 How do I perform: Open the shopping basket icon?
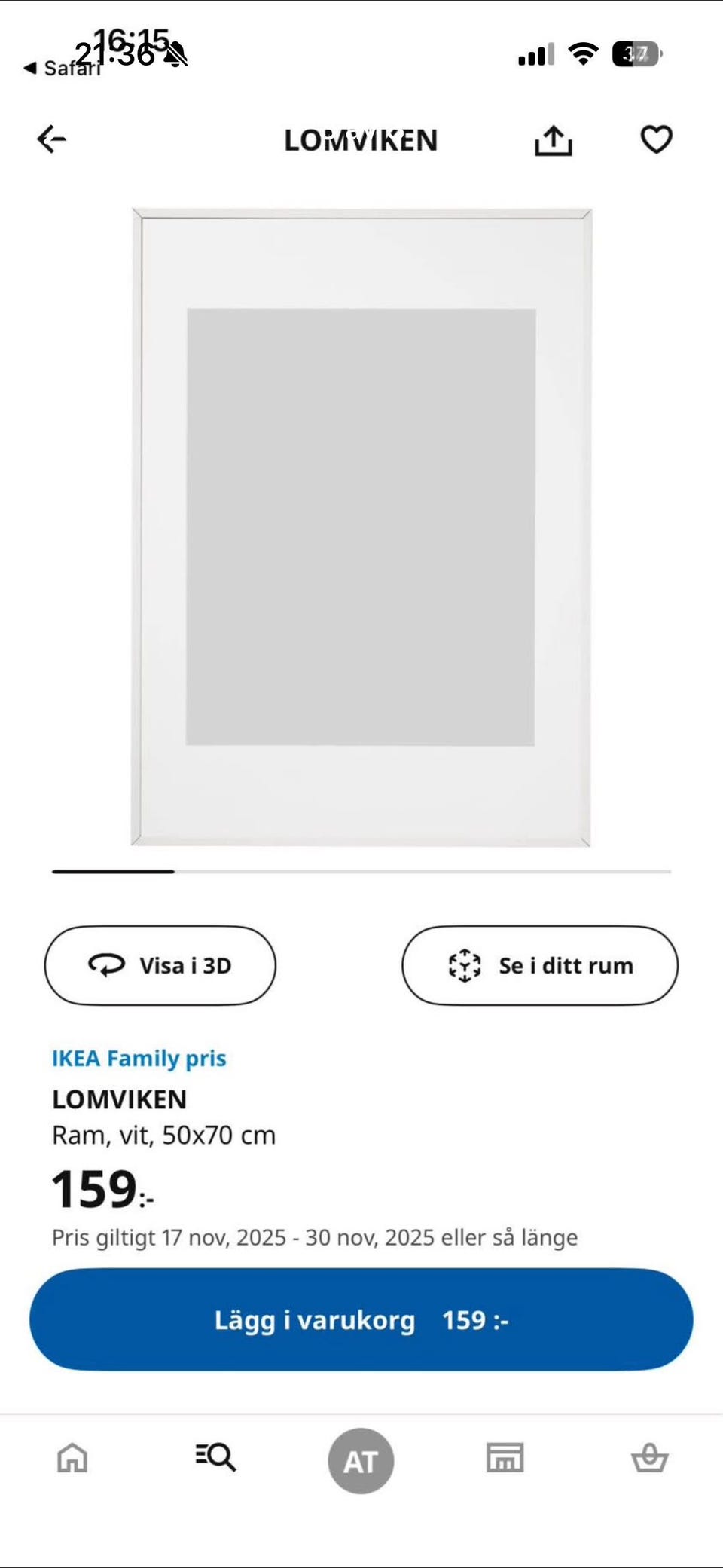[x=651, y=1459]
